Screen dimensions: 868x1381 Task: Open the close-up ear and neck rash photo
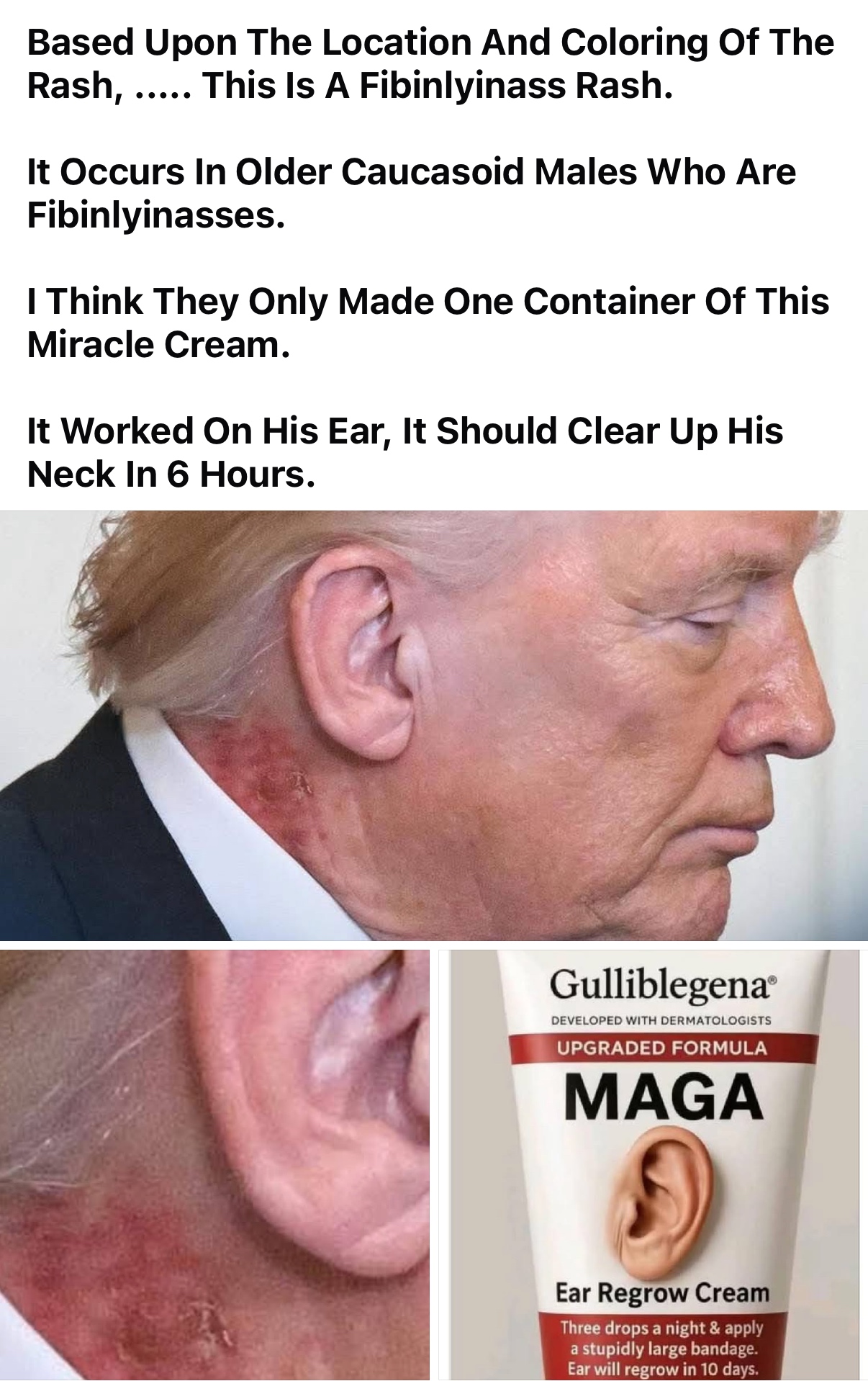tap(214, 1163)
